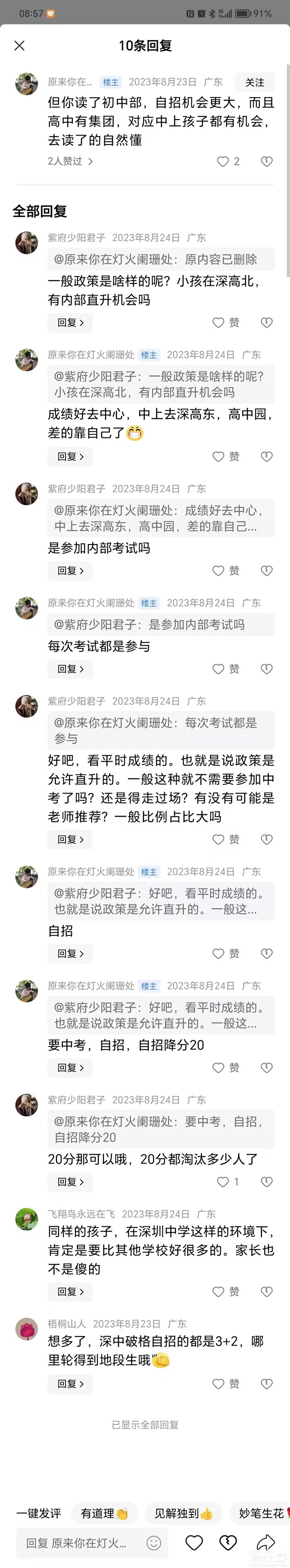Like using the heart in bottom bar

[x=194, y=1542]
